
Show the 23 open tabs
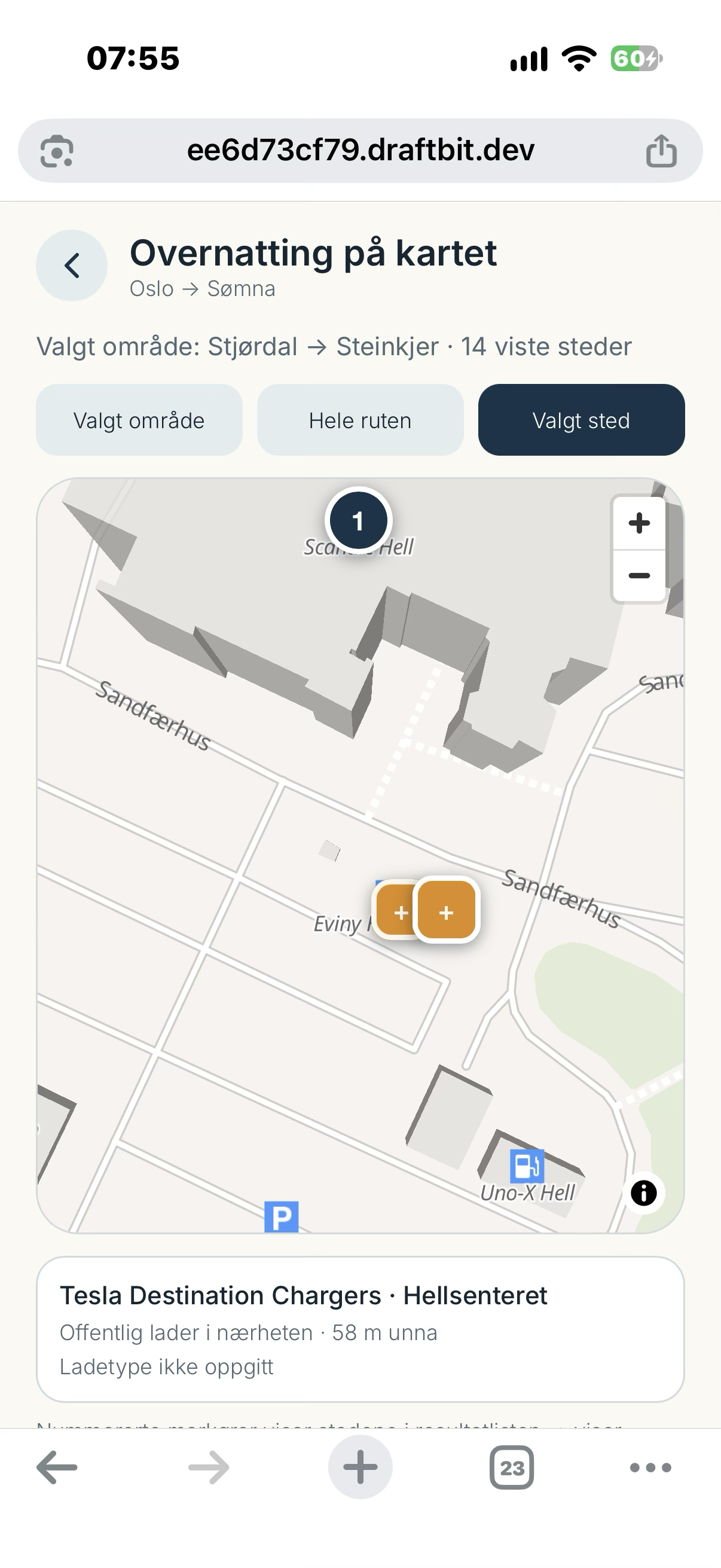[x=512, y=1468]
